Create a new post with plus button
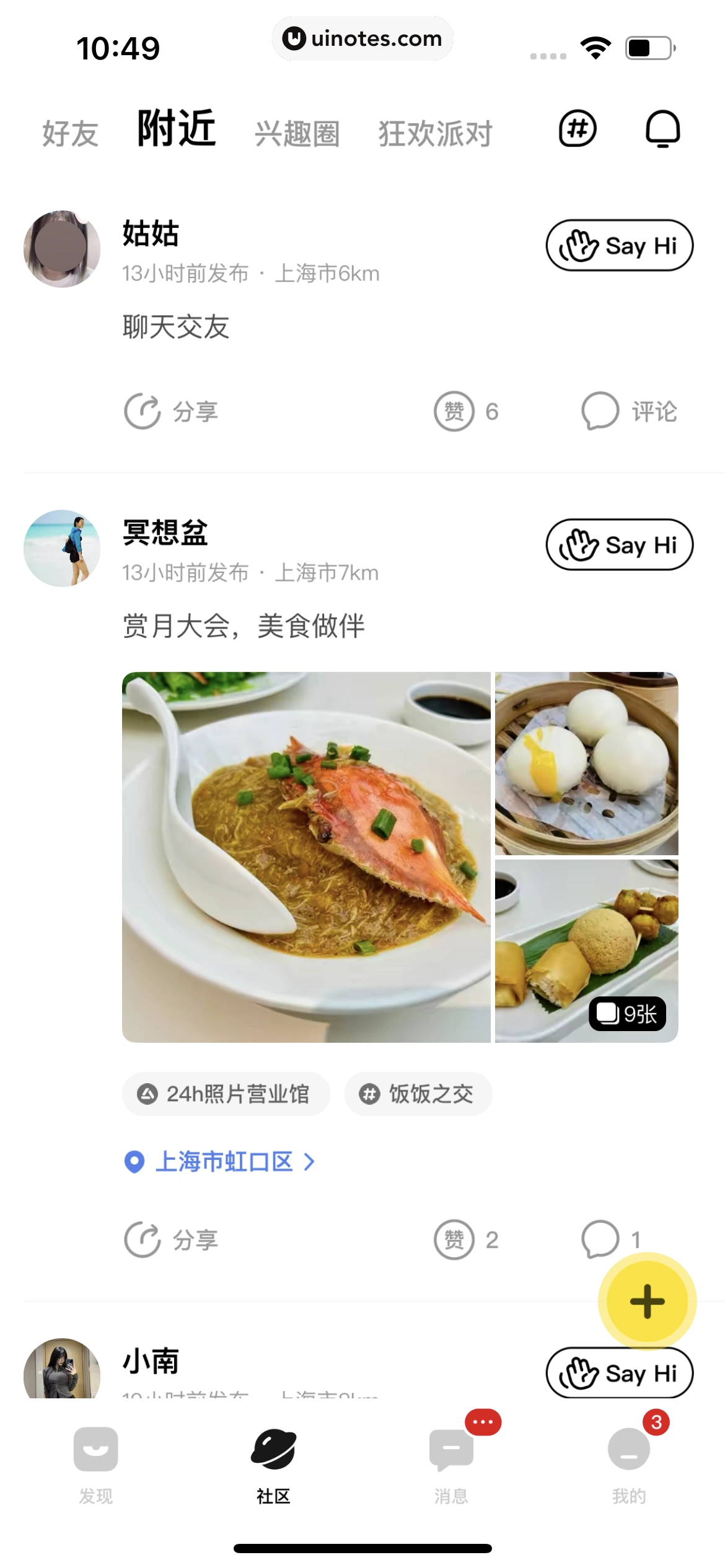 (647, 1301)
